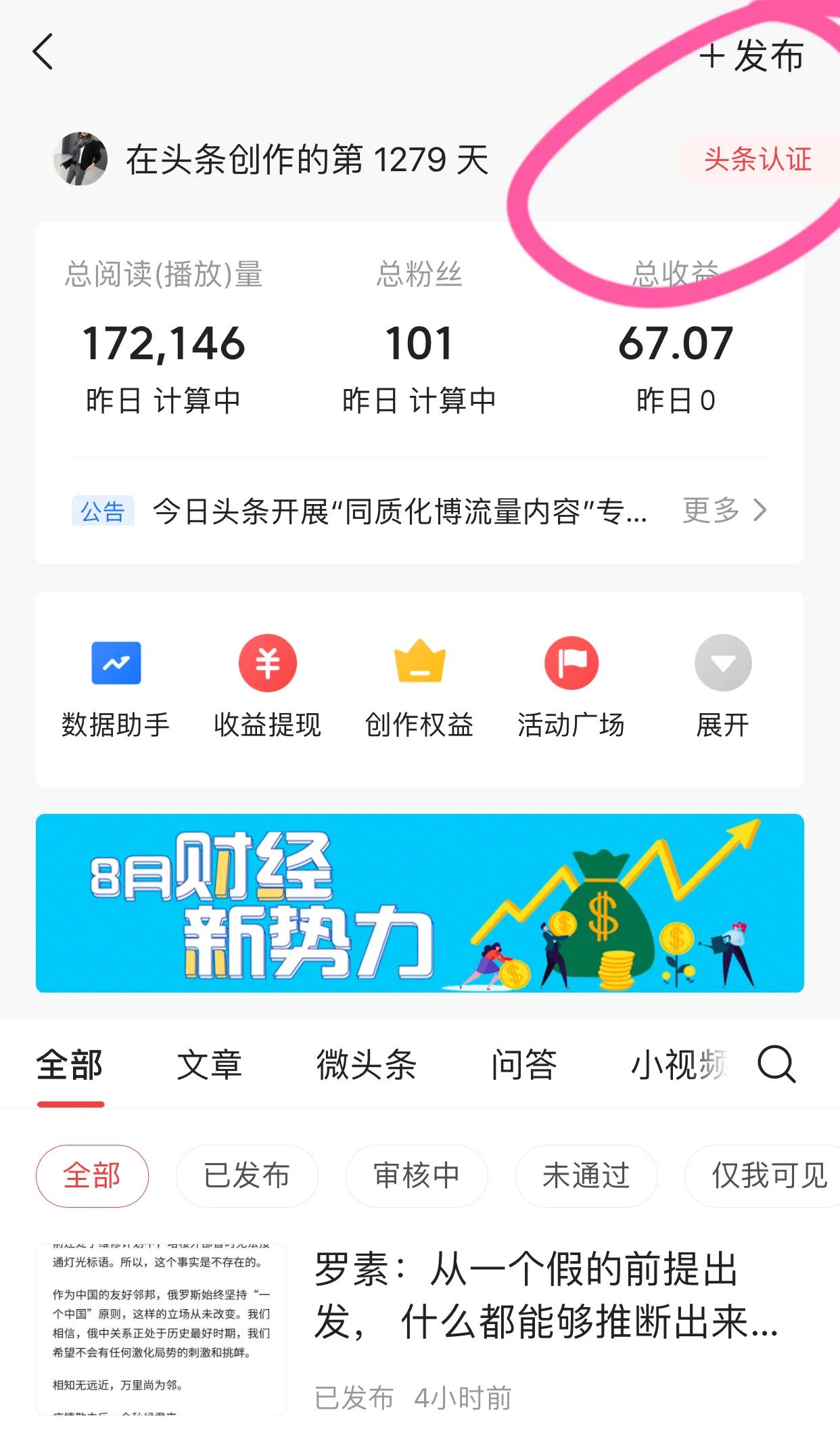The height and width of the screenshot is (1435, 840).
Task: Enter the 活动广场 activity plaza
Action: pos(571,683)
